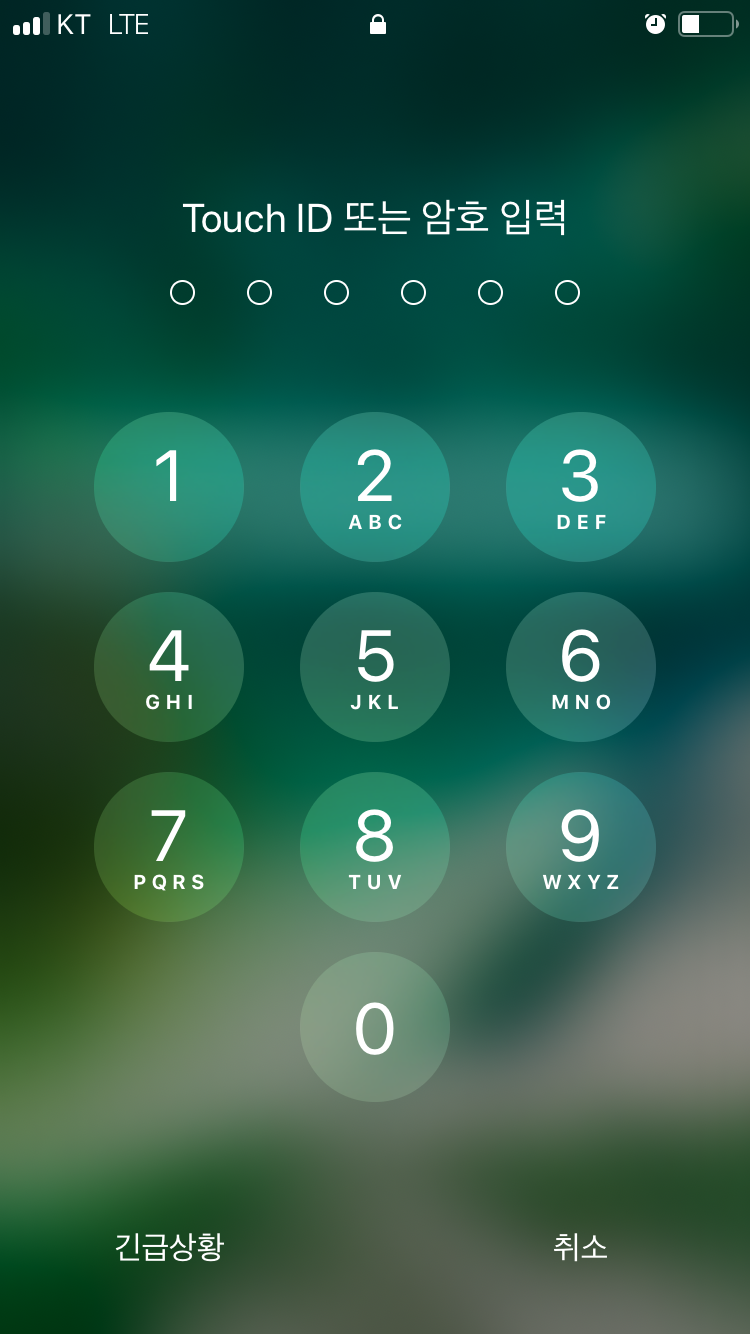
Task: Enter digit 8 on the keypad
Action: (x=375, y=847)
